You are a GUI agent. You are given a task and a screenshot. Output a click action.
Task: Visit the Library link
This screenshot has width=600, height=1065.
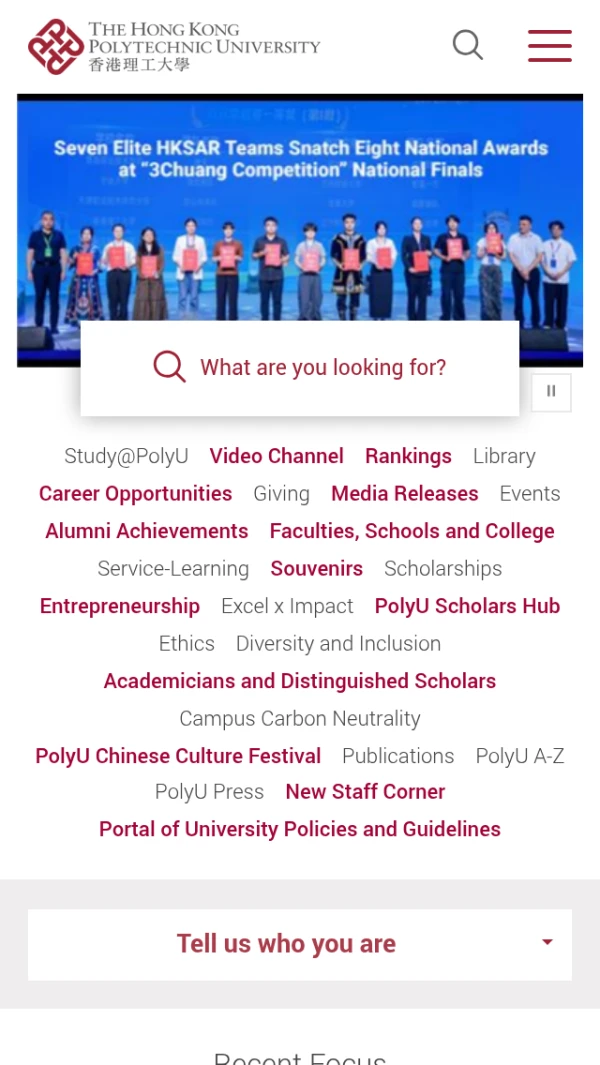coord(504,456)
